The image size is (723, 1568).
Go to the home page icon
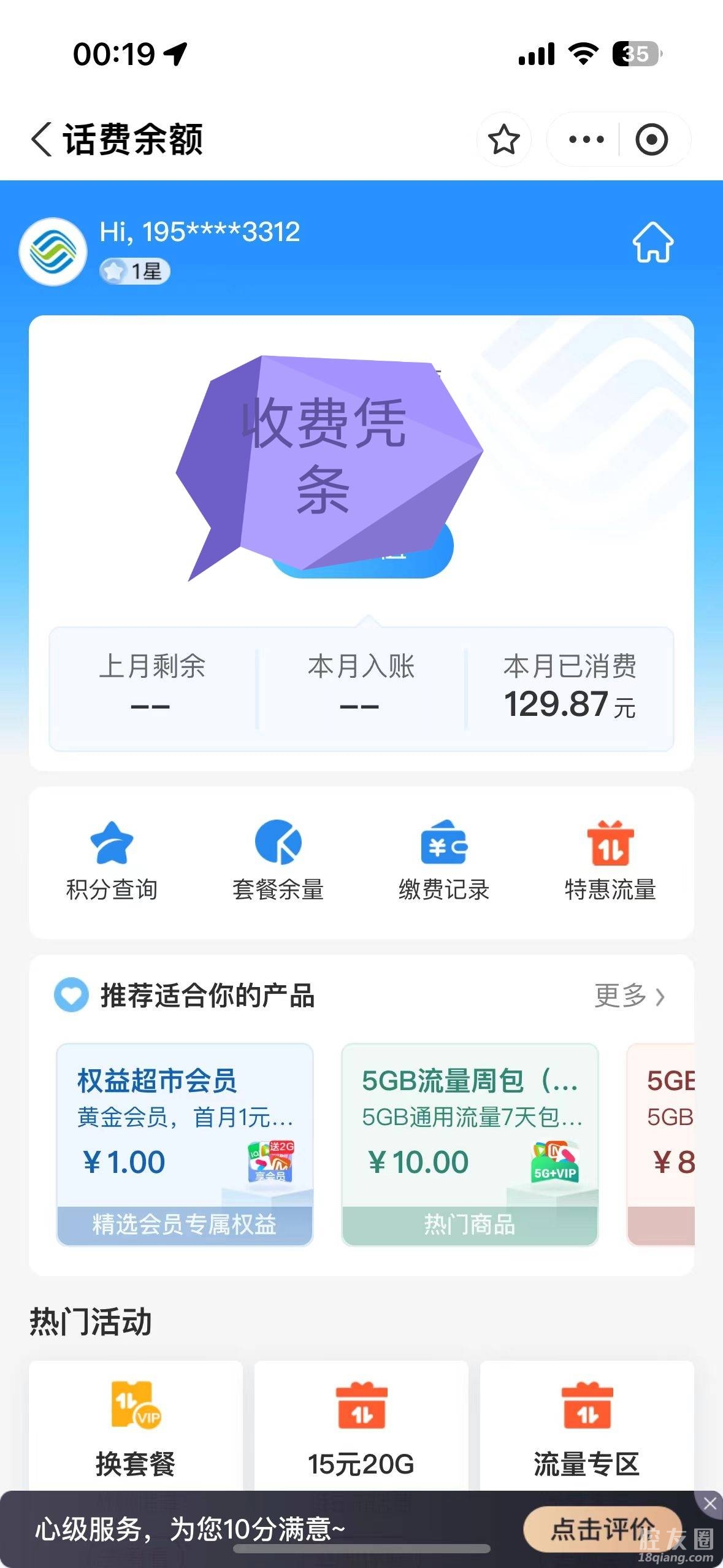point(652,243)
